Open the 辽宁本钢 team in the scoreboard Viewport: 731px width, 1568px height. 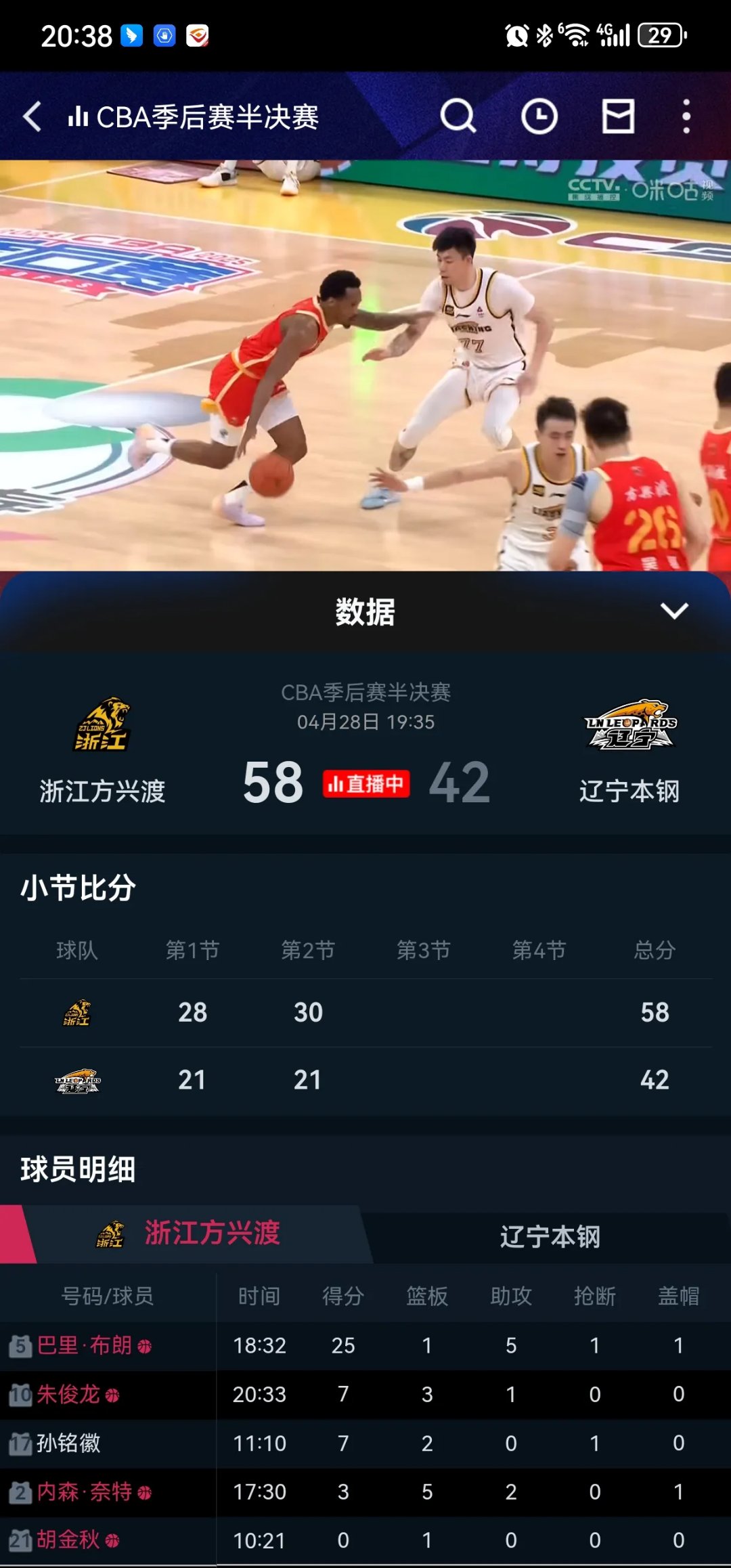click(x=629, y=752)
